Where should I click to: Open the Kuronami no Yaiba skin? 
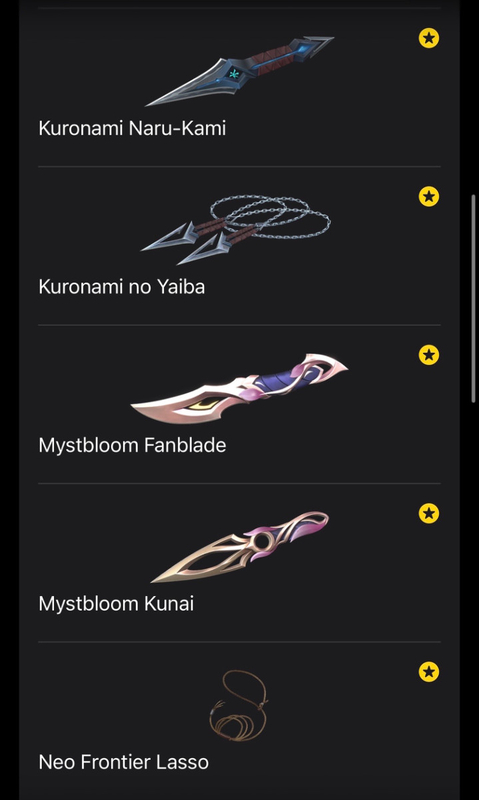coord(239,246)
